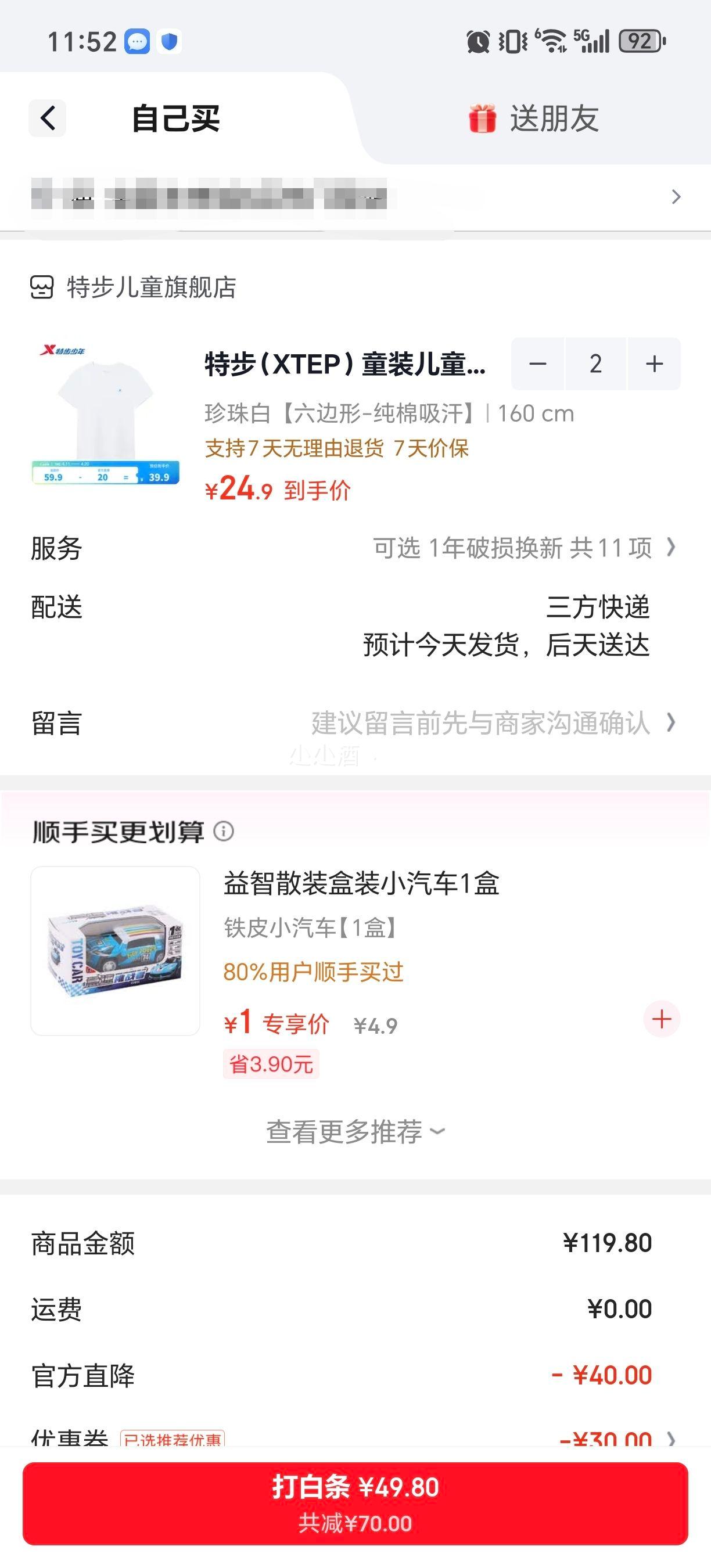Tap 打白条 ¥49.80 to pay
This screenshot has height=1568, width=711.
pyautogui.click(x=355, y=1504)
